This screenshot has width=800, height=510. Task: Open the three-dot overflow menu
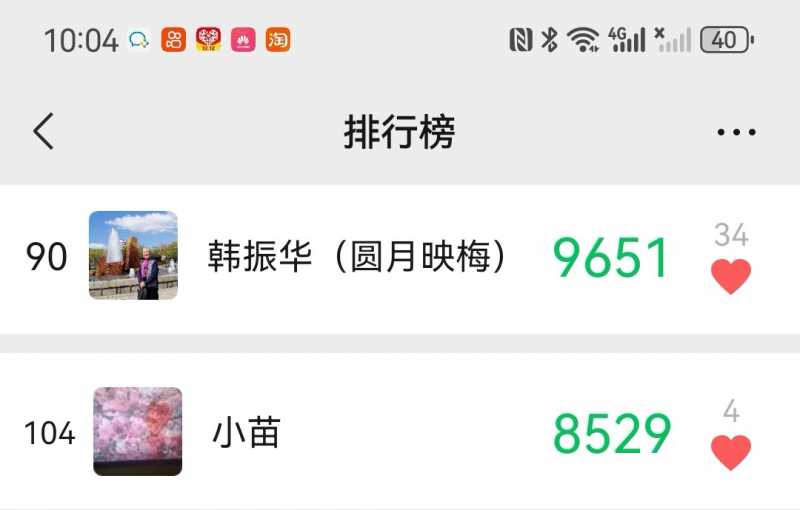[x=737, y=132]
